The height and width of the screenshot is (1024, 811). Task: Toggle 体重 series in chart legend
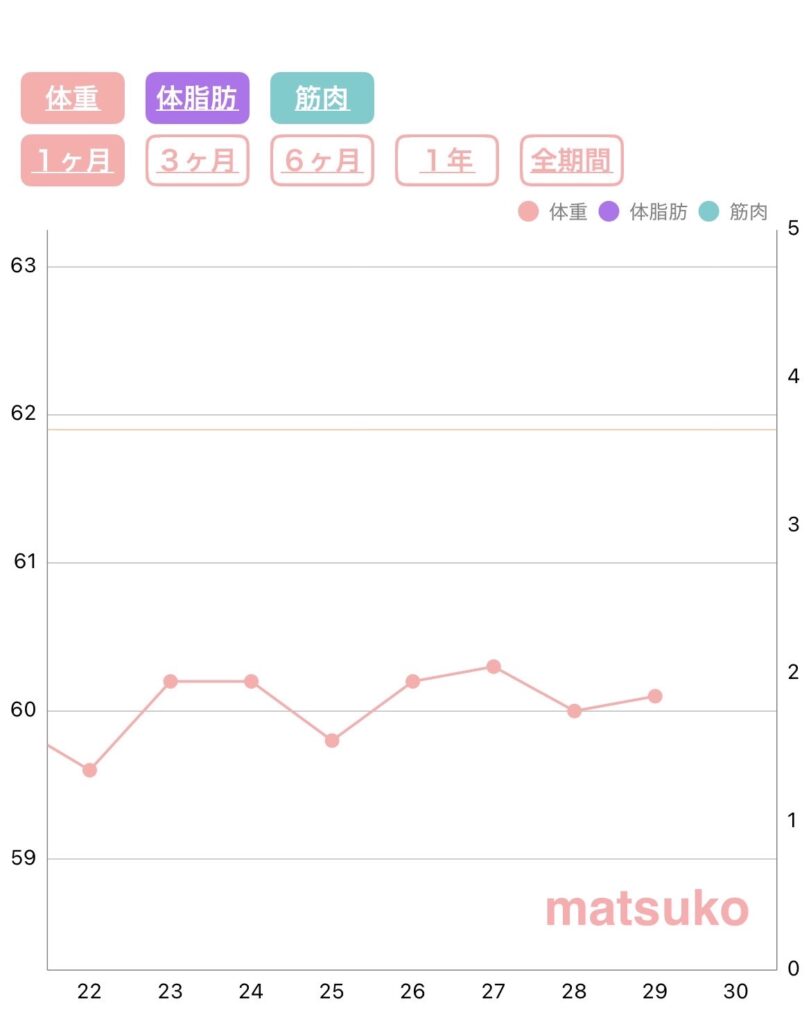tap(553, 212)
